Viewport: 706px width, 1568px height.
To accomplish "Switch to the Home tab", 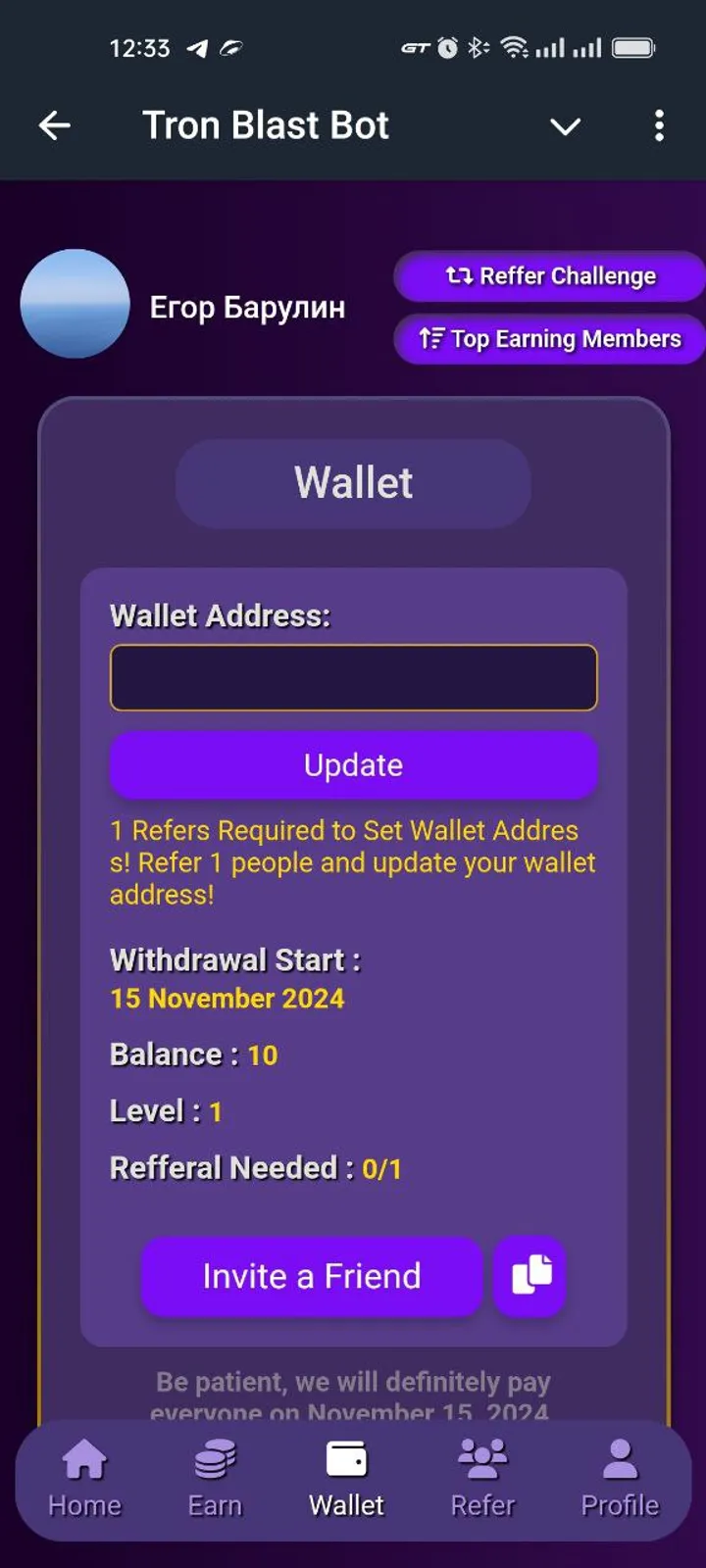I will [x=85, y=1479].
